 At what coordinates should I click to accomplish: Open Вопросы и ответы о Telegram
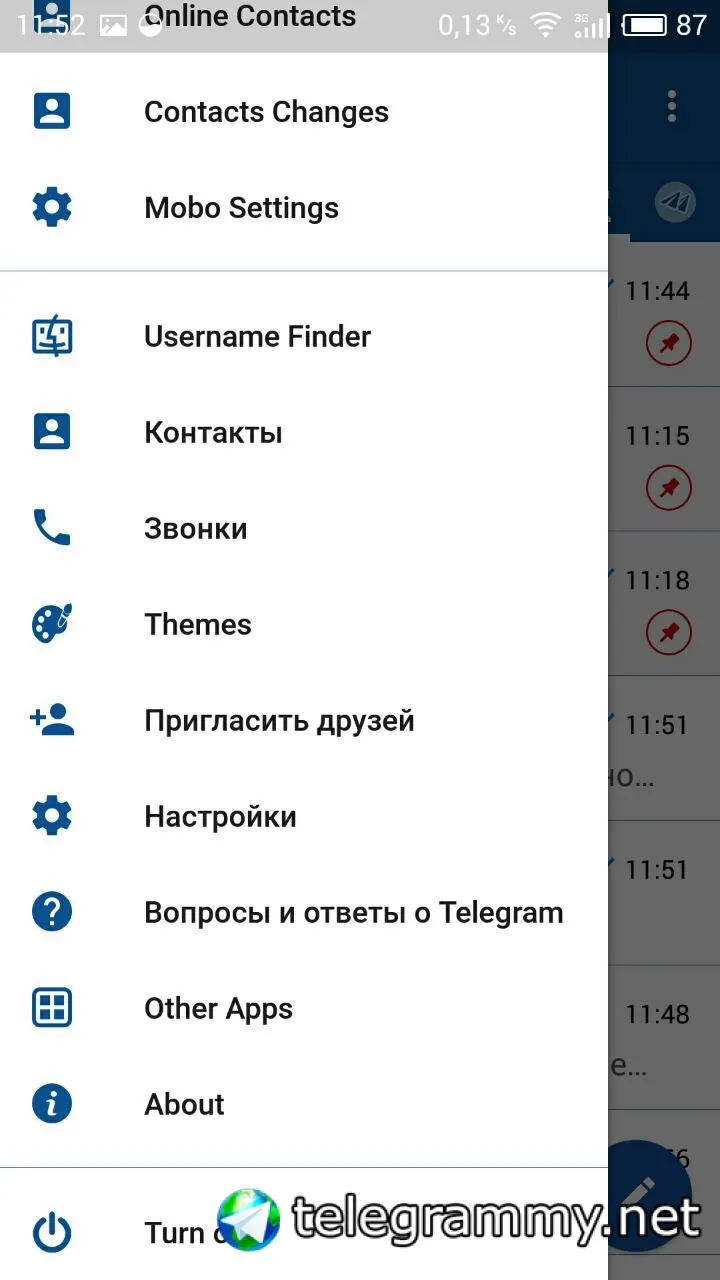click(353, 913)
